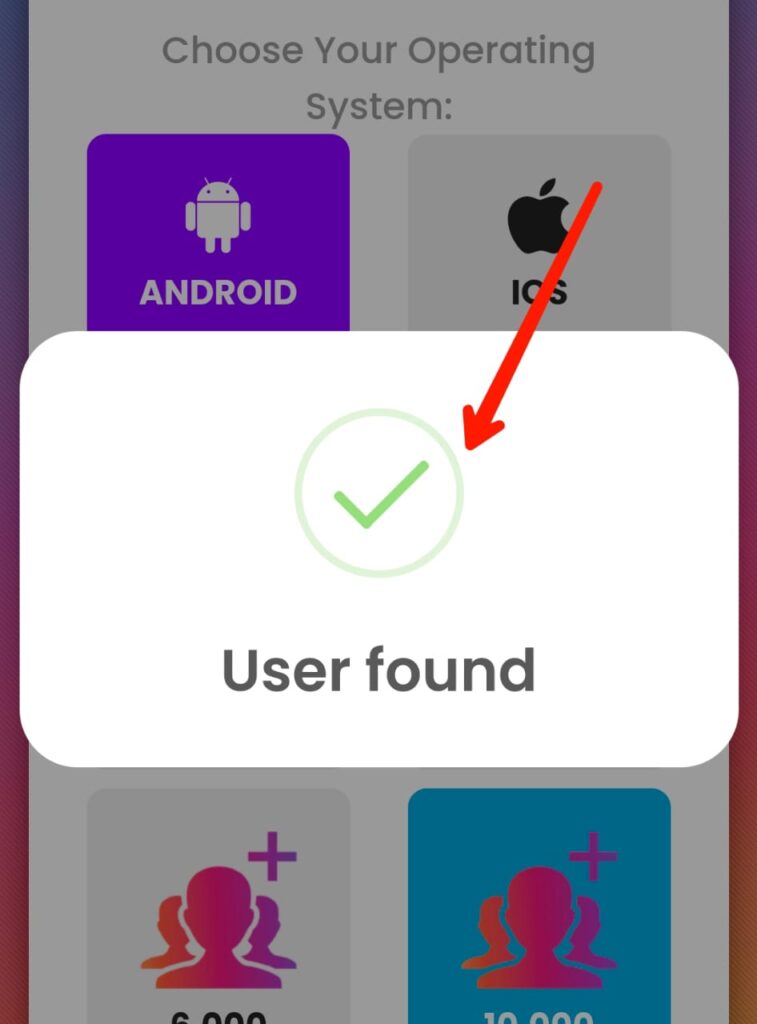Choose the iOS operating system tile
This screenshot has height=1024, width=757.
point(539,235)
